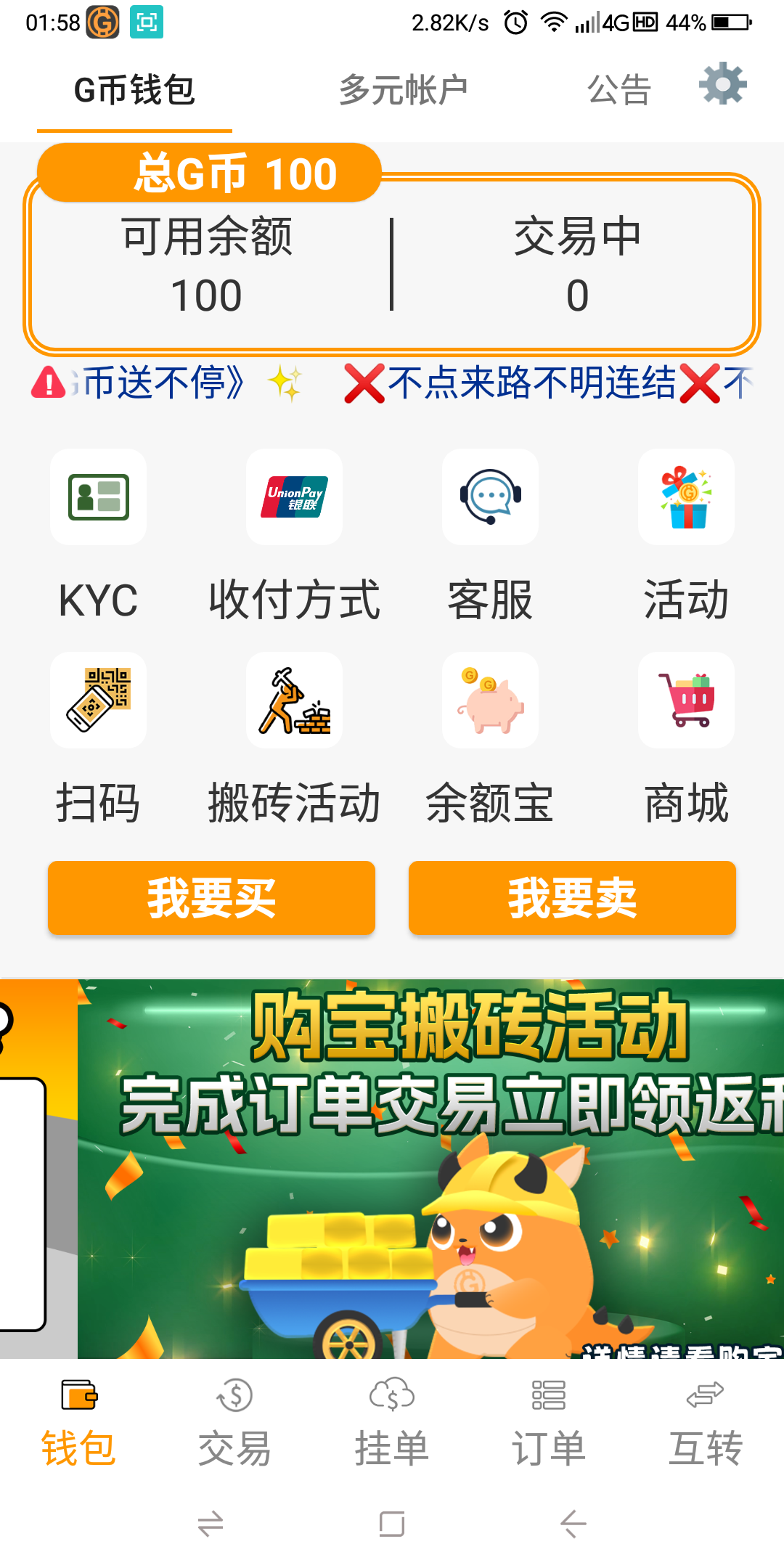Open 收付方式 payment methods
Image resolution: width=784 pixels, height=1568 pixels.
click(294, 497)
